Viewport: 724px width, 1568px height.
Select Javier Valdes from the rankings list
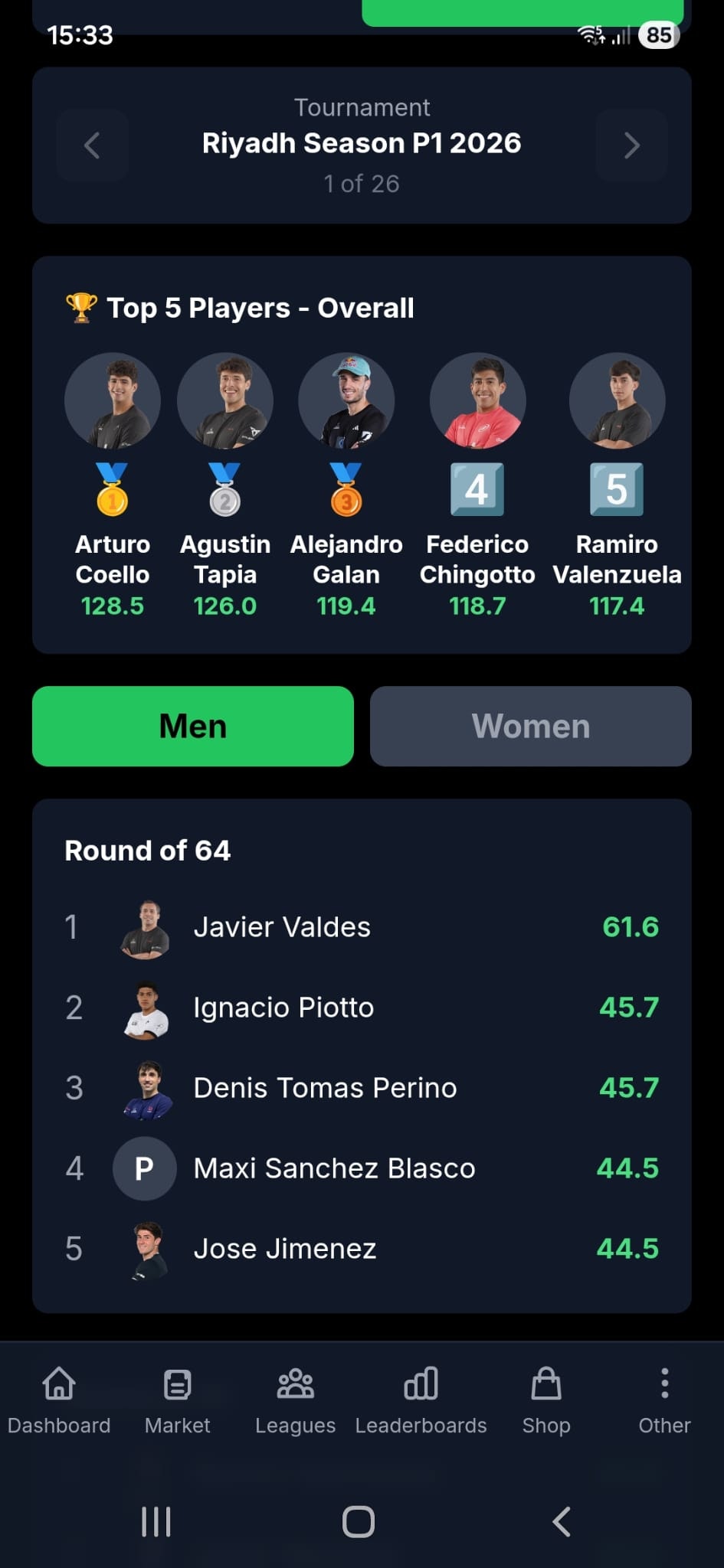(281, 926)
